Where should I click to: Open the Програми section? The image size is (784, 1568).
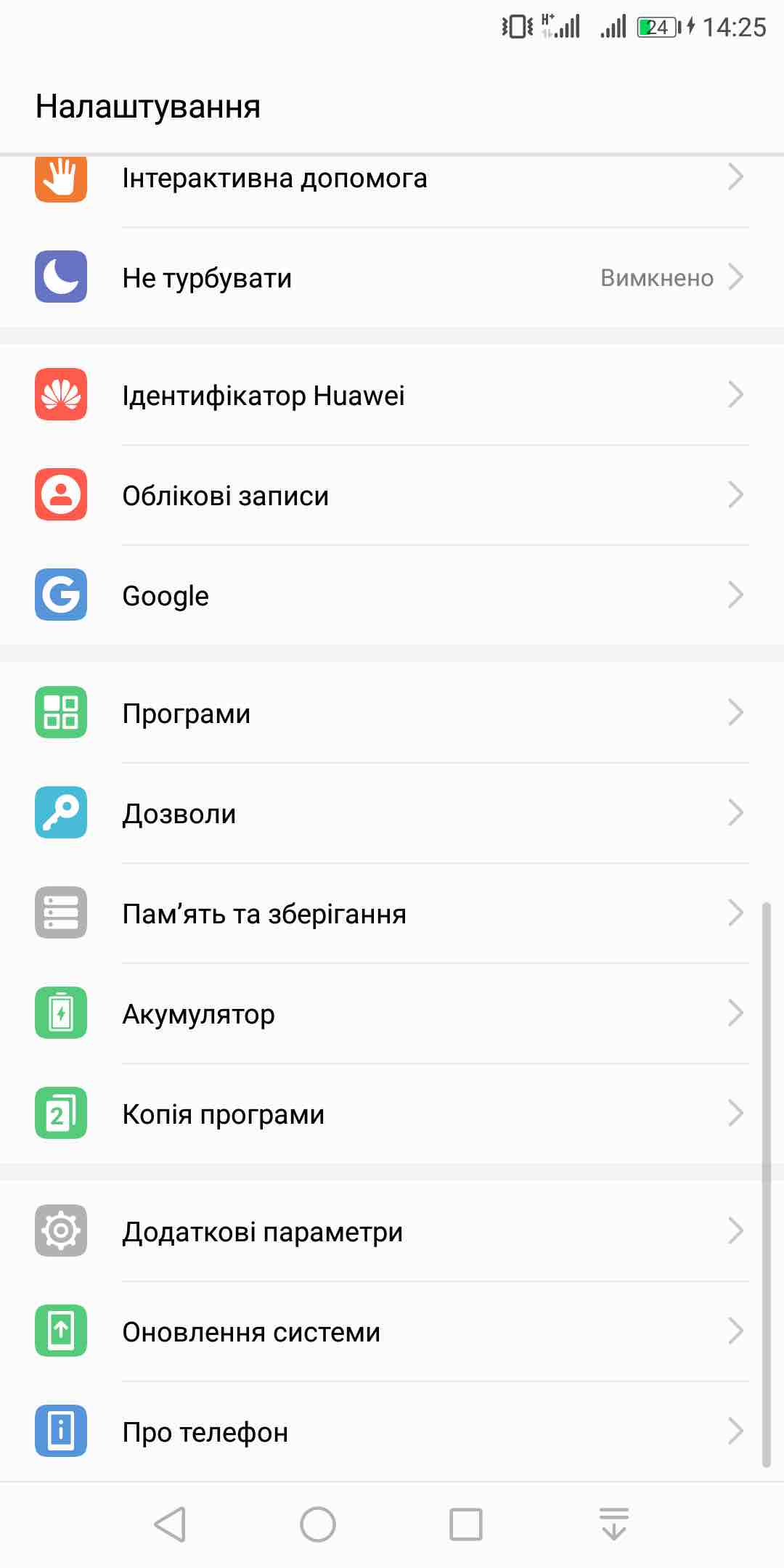tap(392, 714)
